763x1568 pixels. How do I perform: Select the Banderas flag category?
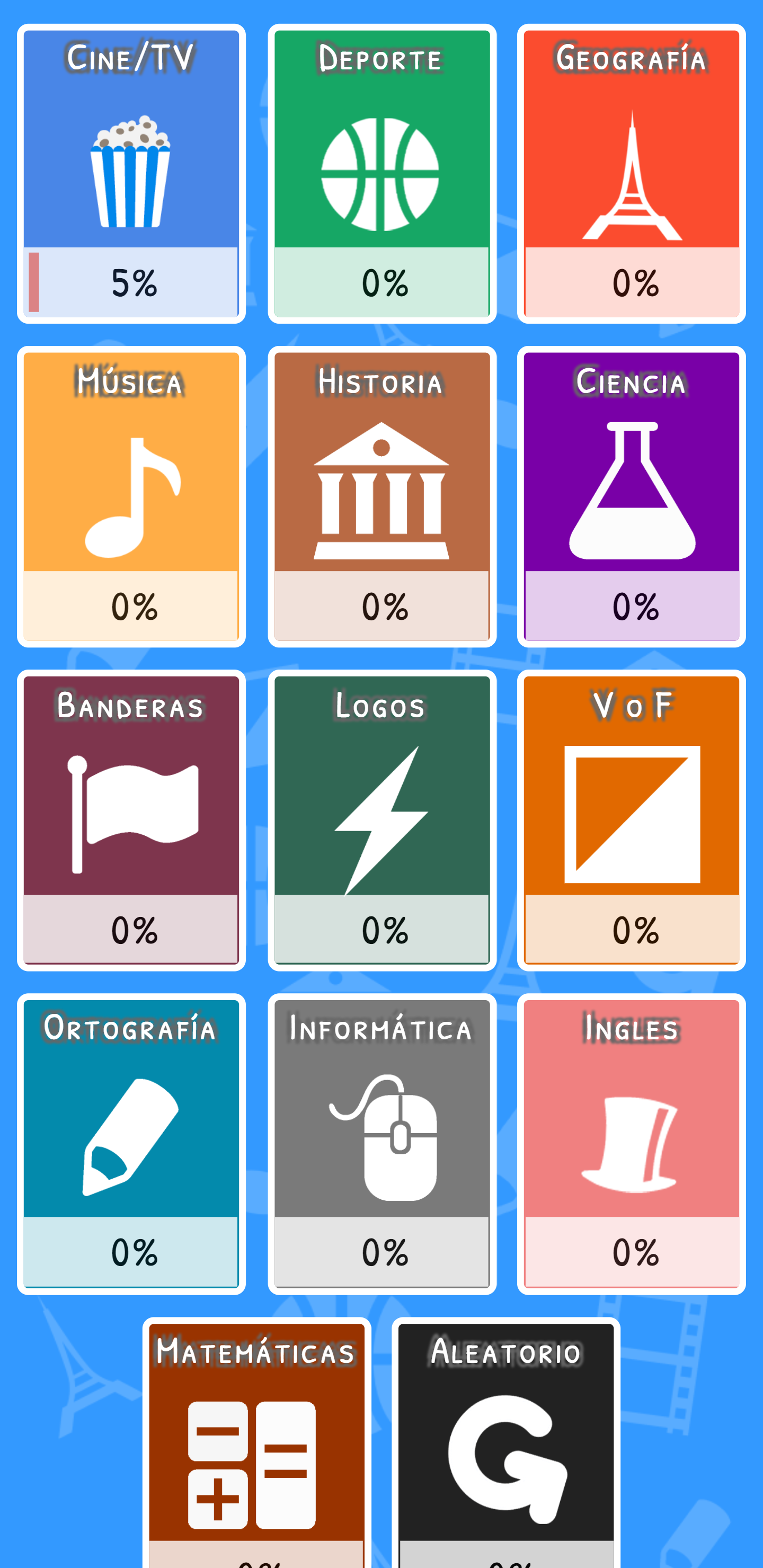tap(131, 820)
